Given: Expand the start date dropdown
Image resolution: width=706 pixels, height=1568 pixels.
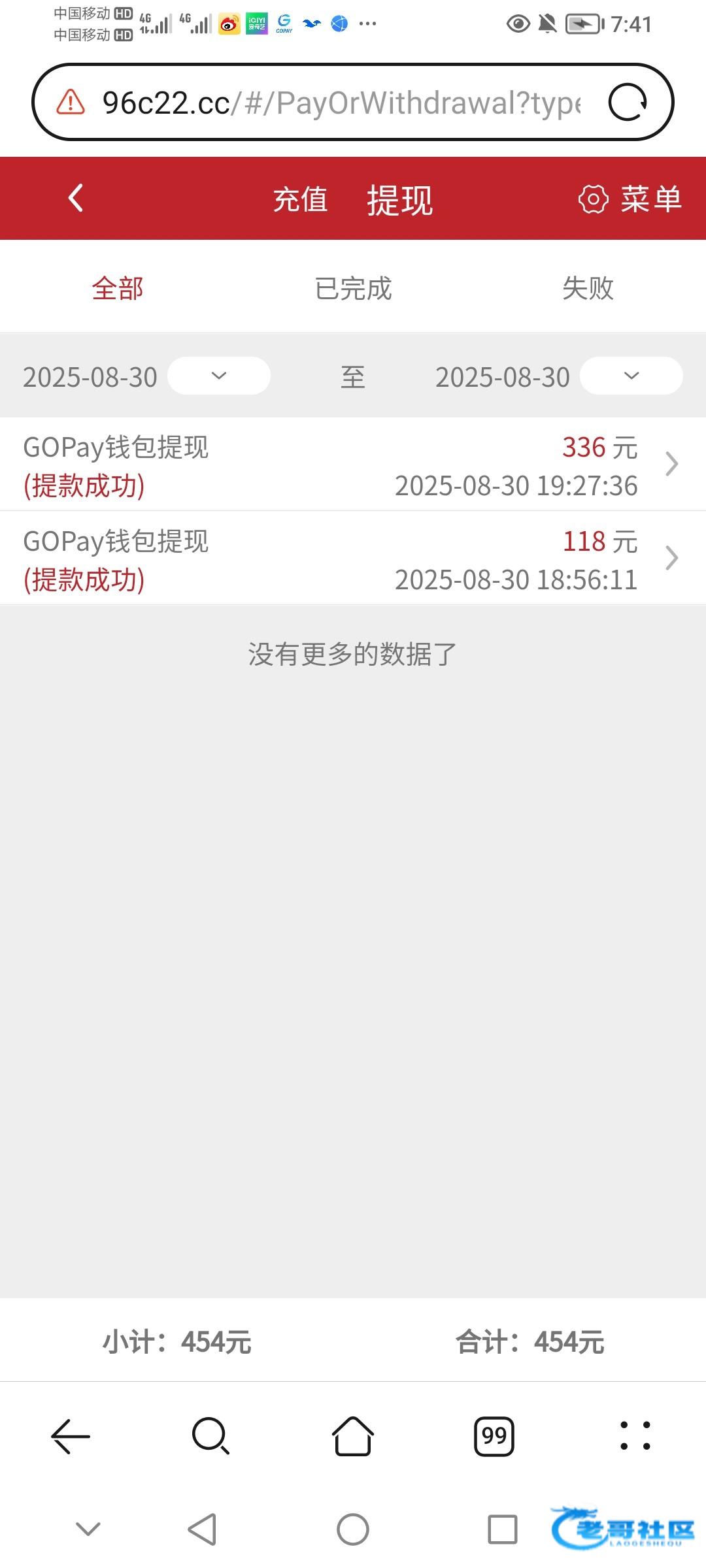Looking at the screenshot, I should pos(219,376).
